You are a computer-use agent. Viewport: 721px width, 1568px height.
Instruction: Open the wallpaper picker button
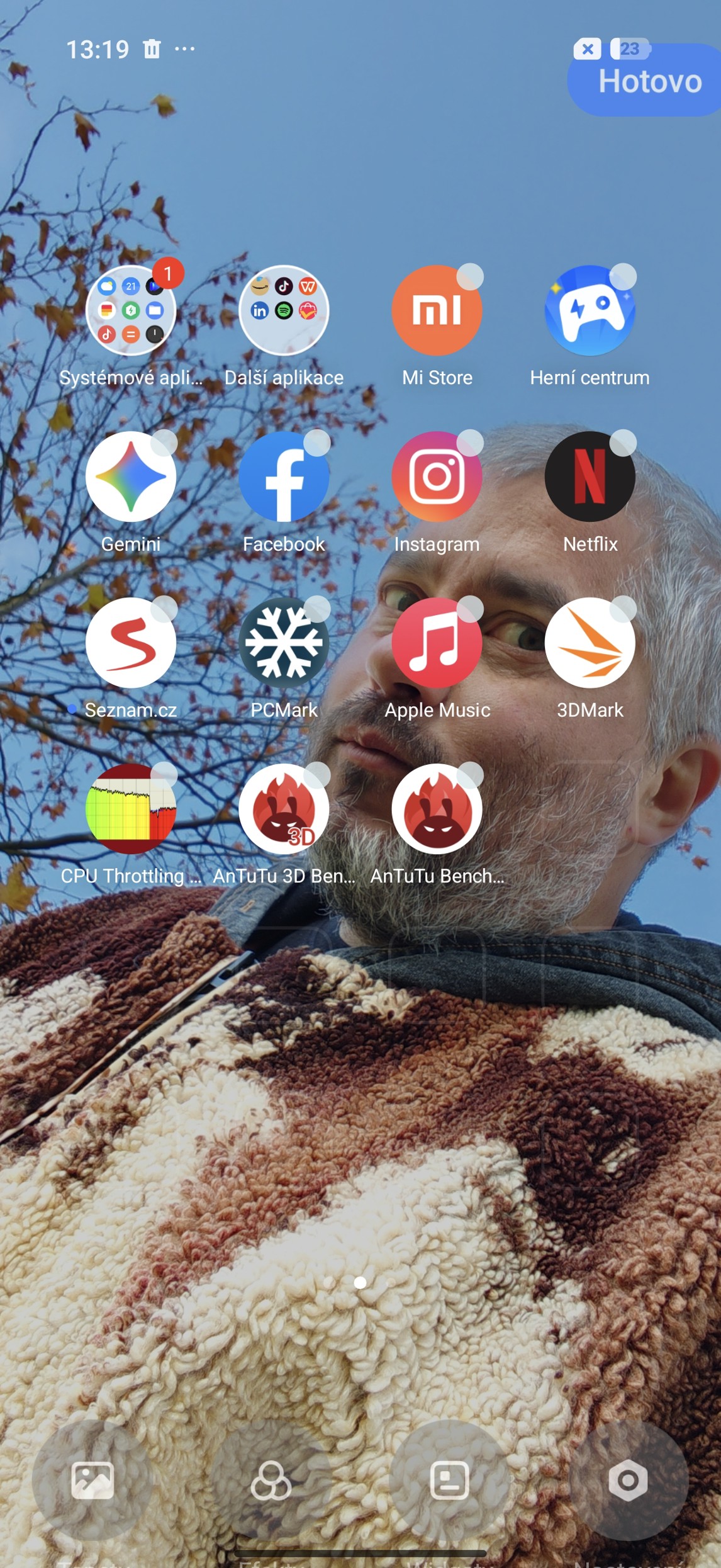[92, 1481]
